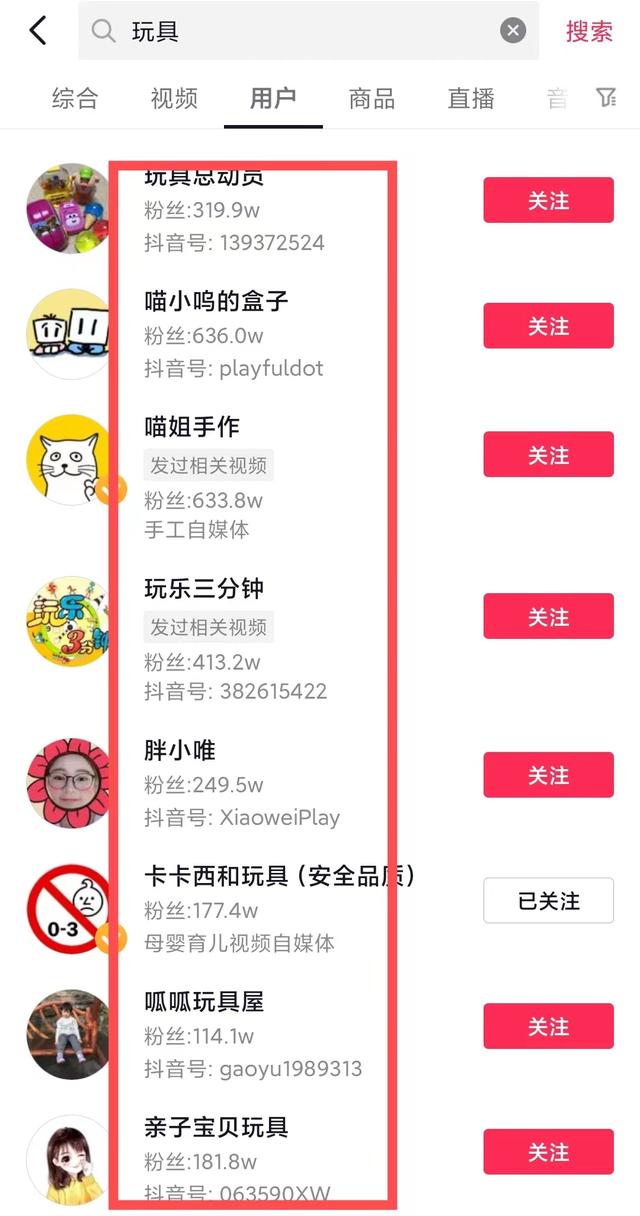The width and height of the screenshot is (640, 1216).
Task: Open the profile of 呱呱玩具屋
Action: click(x=204, y=1001)
